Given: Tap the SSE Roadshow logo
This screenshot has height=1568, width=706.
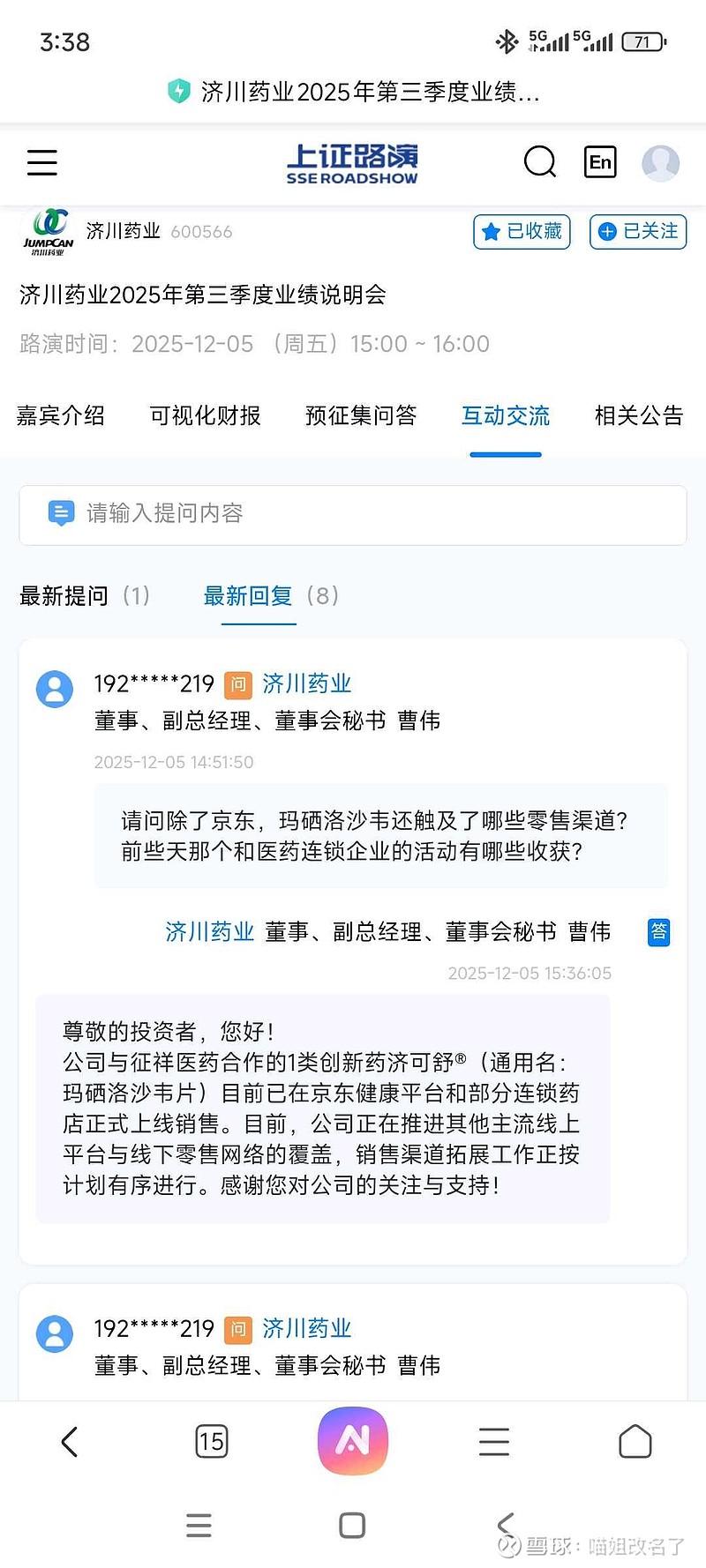Looking at the screenshot, I should coord(352,164).
